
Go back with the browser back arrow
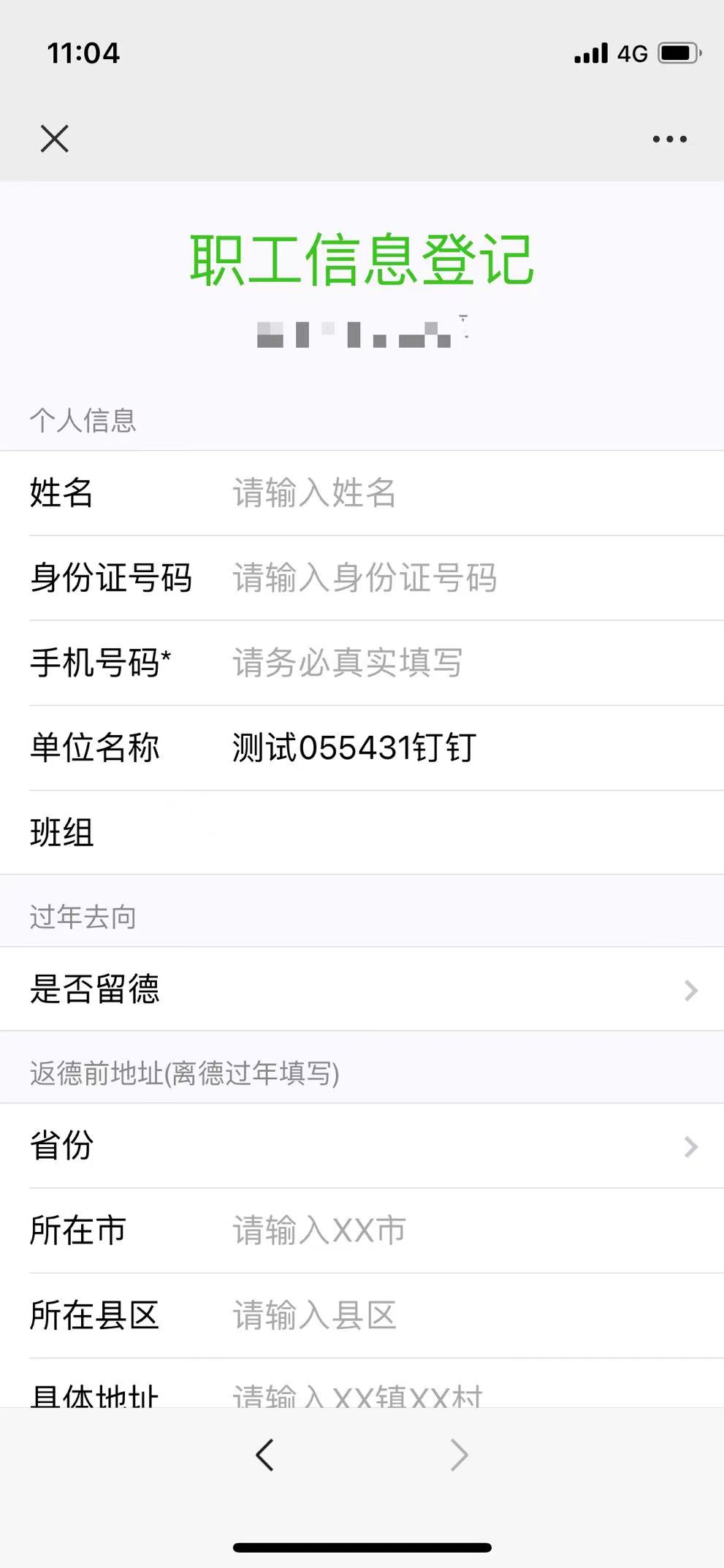coord(264,1455)
